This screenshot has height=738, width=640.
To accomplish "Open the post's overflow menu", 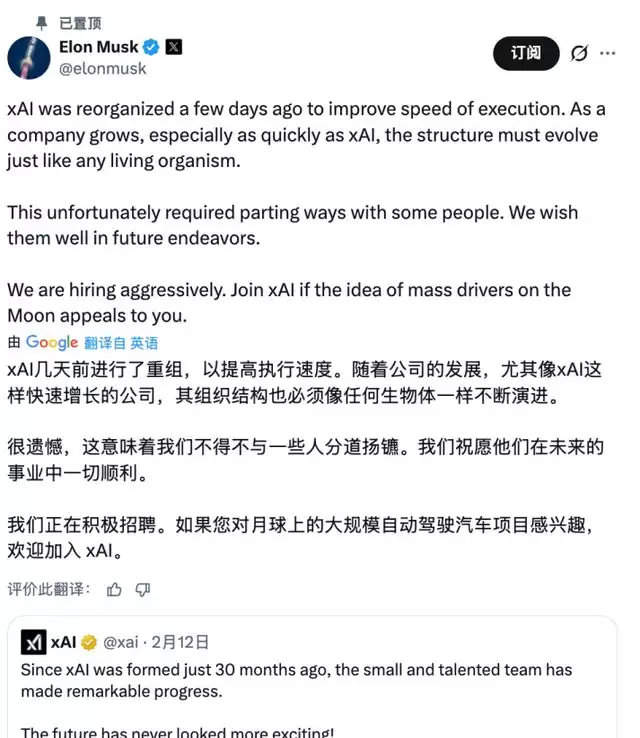I will pyautogui.click(x=608, y=54).
